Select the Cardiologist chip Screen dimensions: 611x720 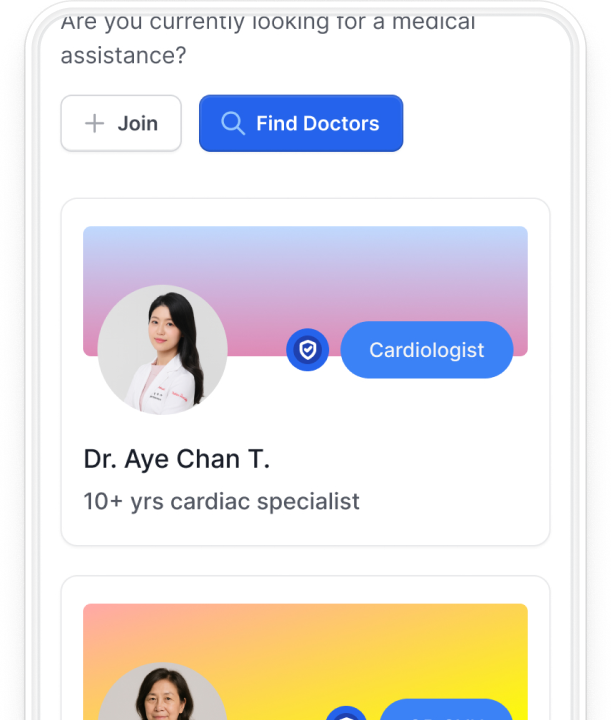click(x=427, y=350)
